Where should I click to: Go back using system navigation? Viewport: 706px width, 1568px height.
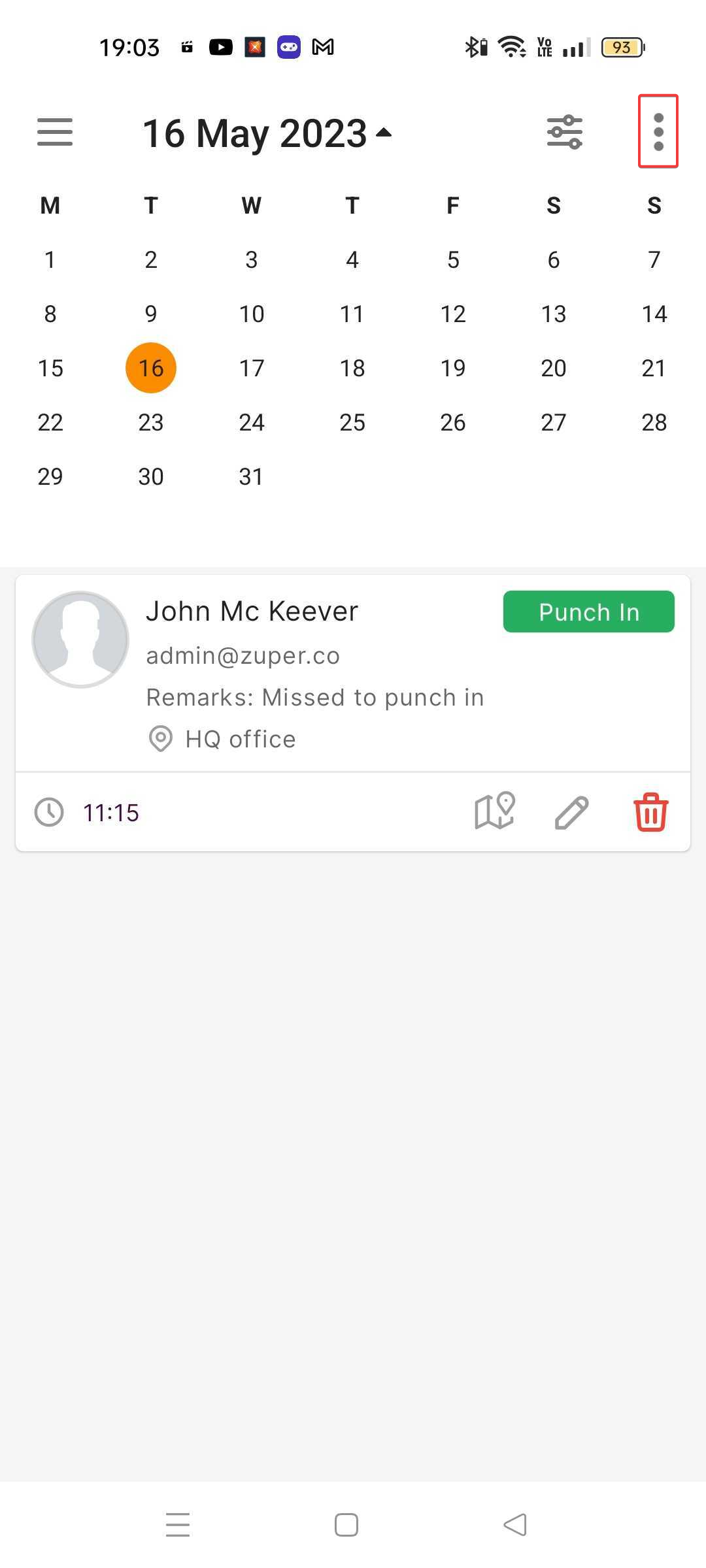coord(515,1525)
